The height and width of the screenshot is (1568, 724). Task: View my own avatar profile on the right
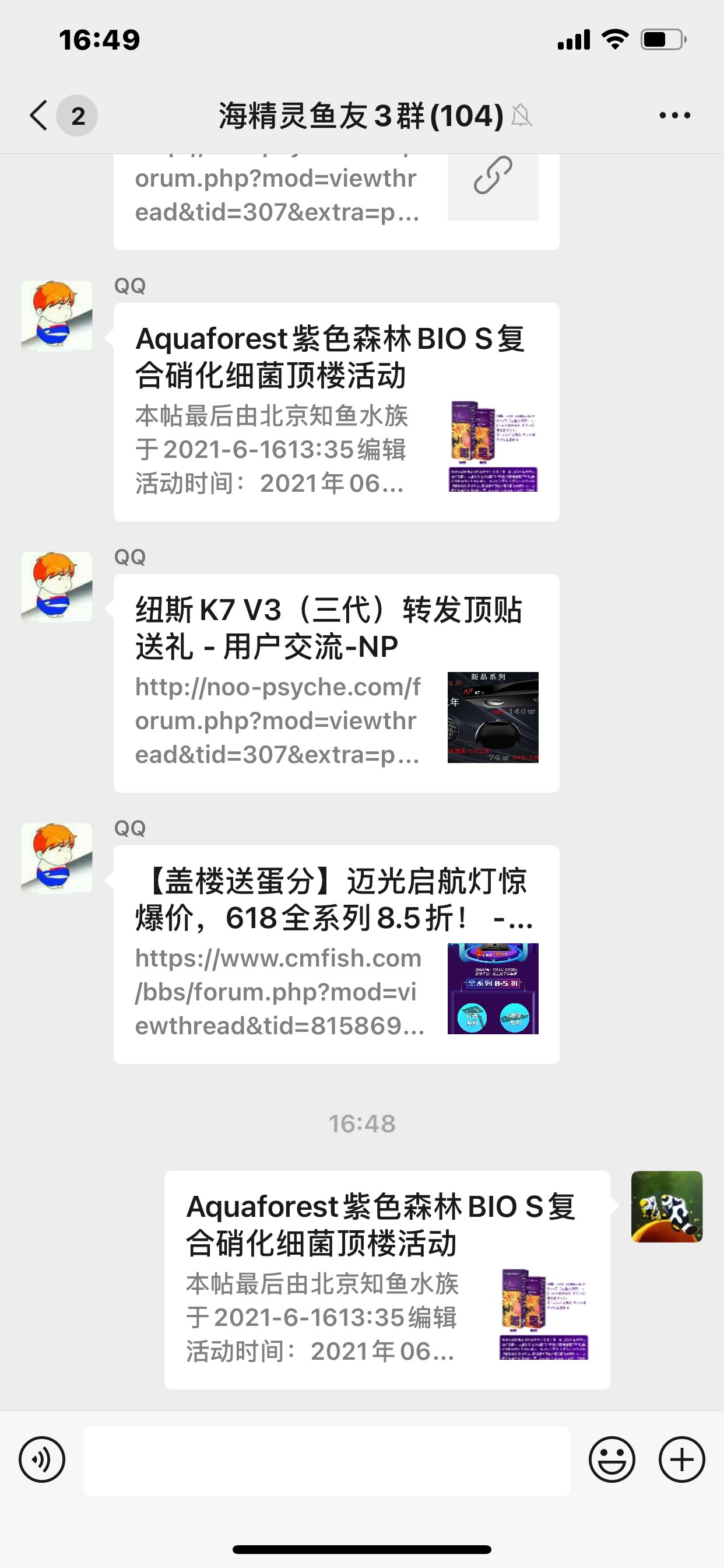click(x=667, y=1206)
